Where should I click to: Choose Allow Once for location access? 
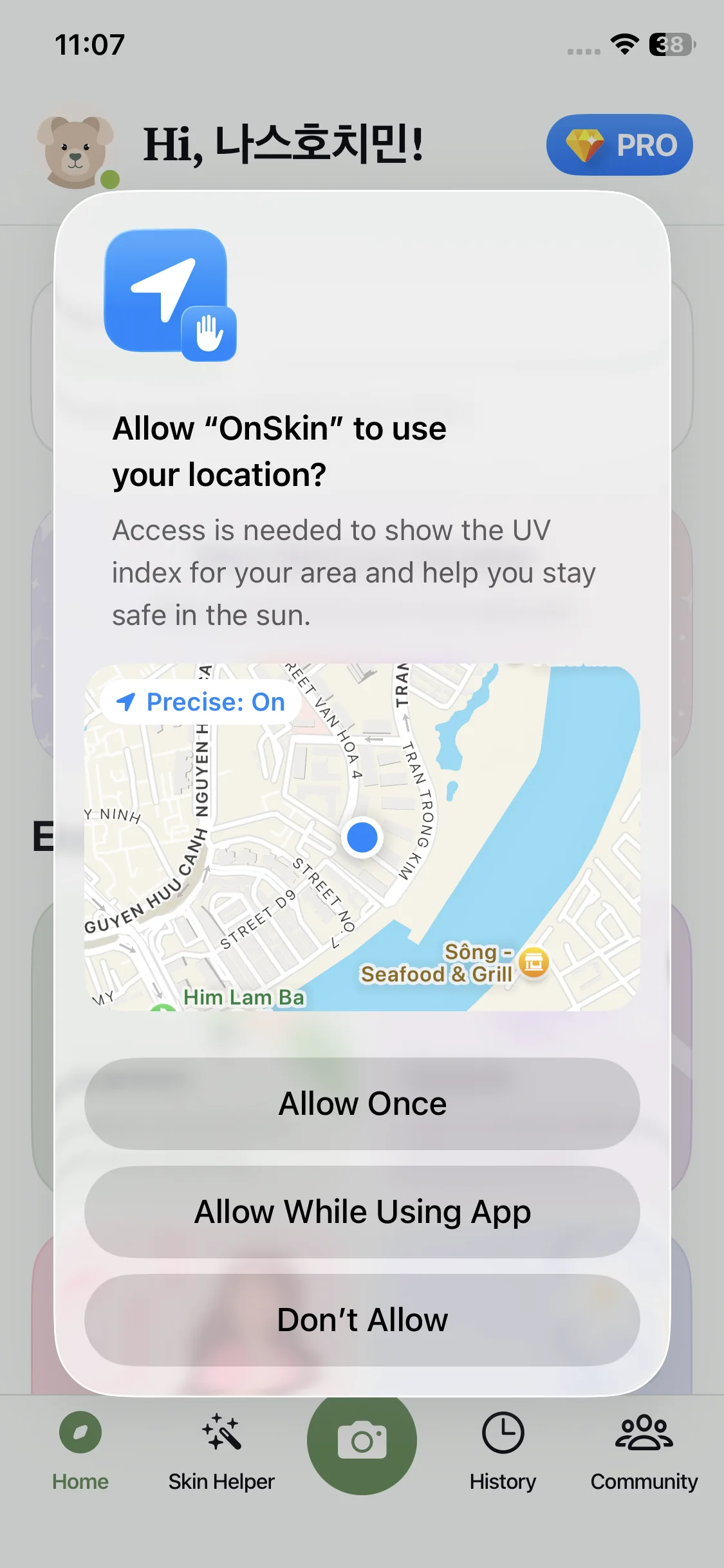[x=362, y=1103]
